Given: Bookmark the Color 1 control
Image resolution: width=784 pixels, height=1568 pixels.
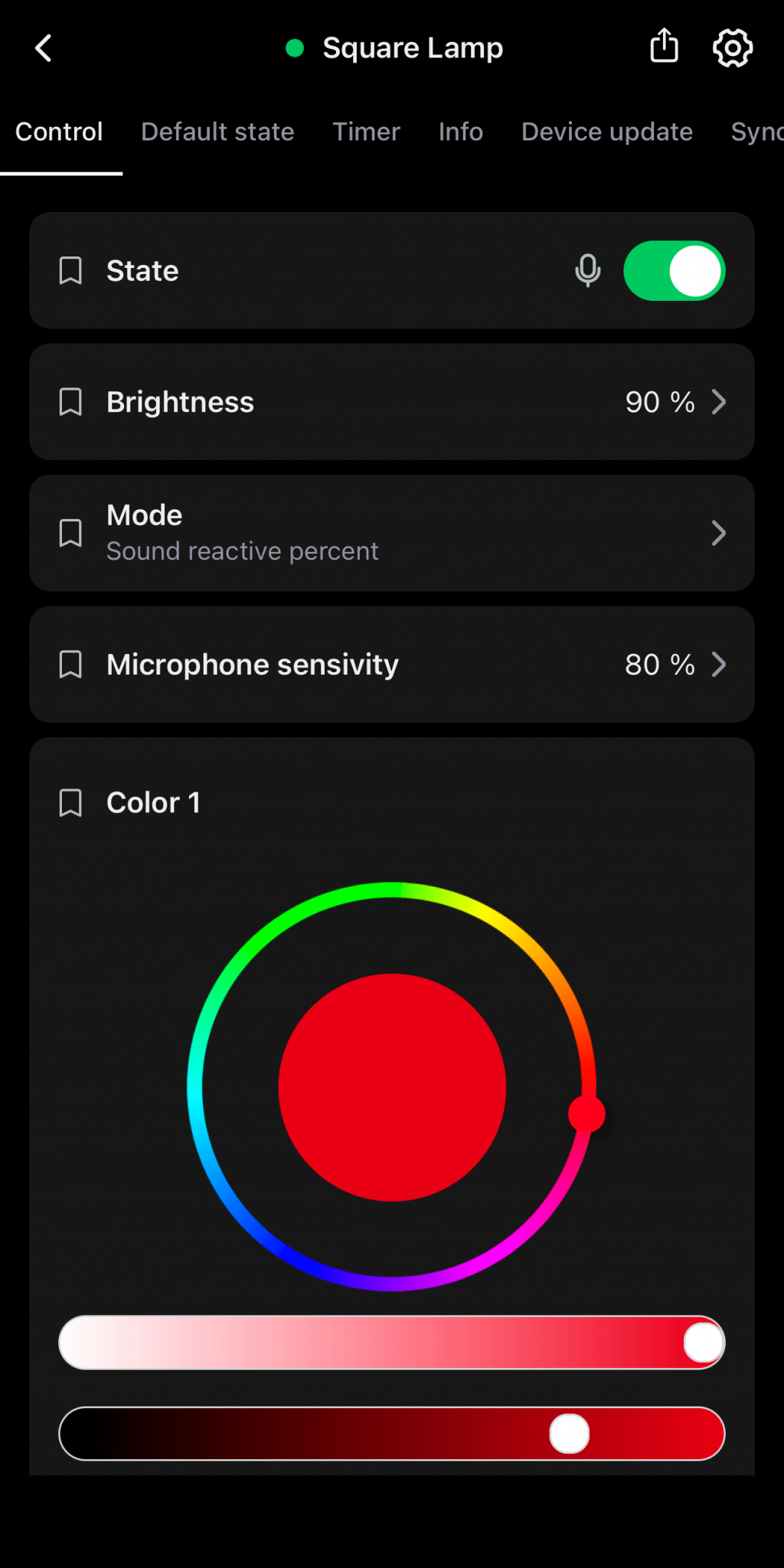Looking at the screenshot, I should point(70,802).
